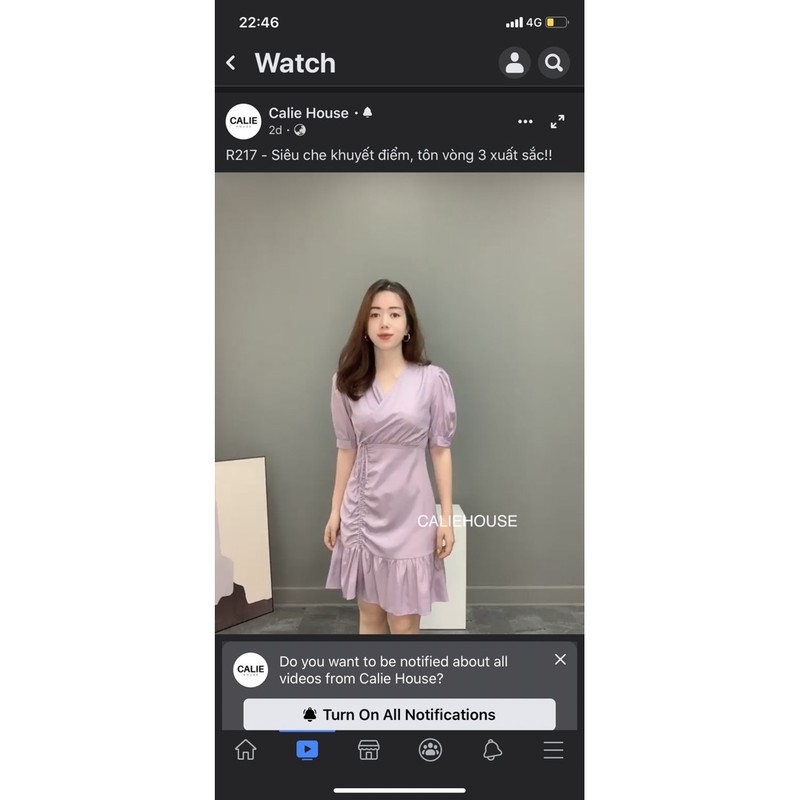Open the Marketplace tab

click(x=369, y=750)
